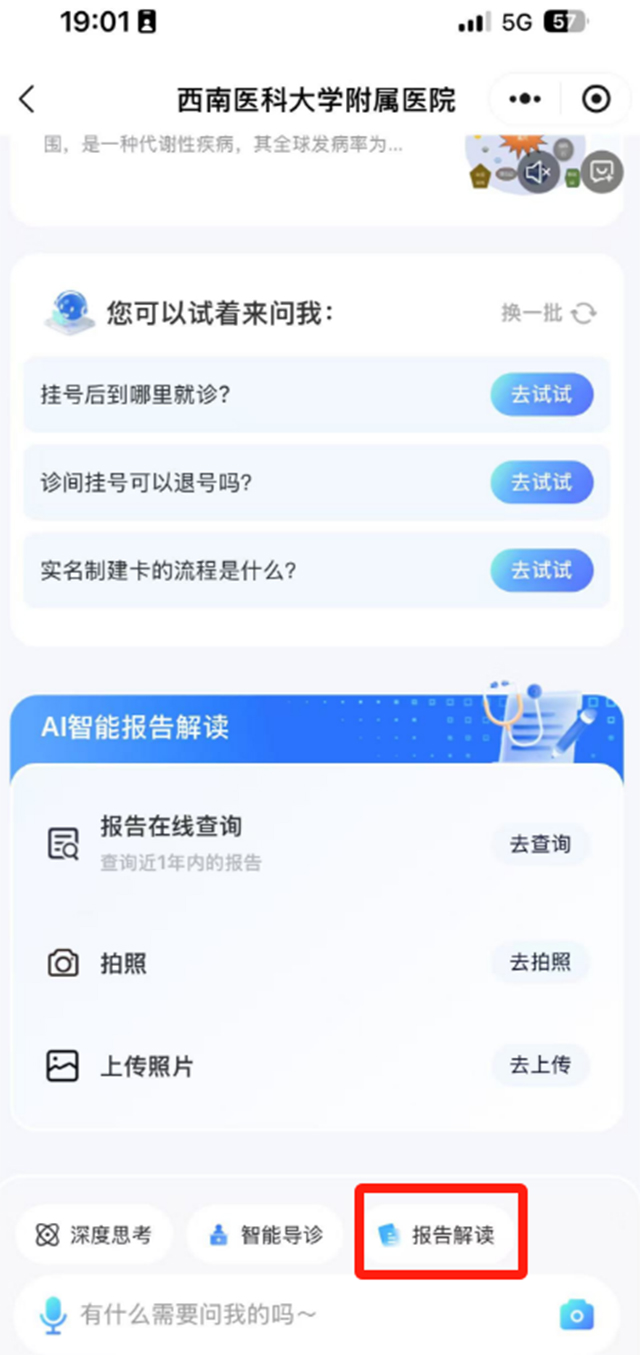Go back using the top-left arrow
Image resolution: width=640 pixels, height=1355 pixels.
click(x=27, y=99)
